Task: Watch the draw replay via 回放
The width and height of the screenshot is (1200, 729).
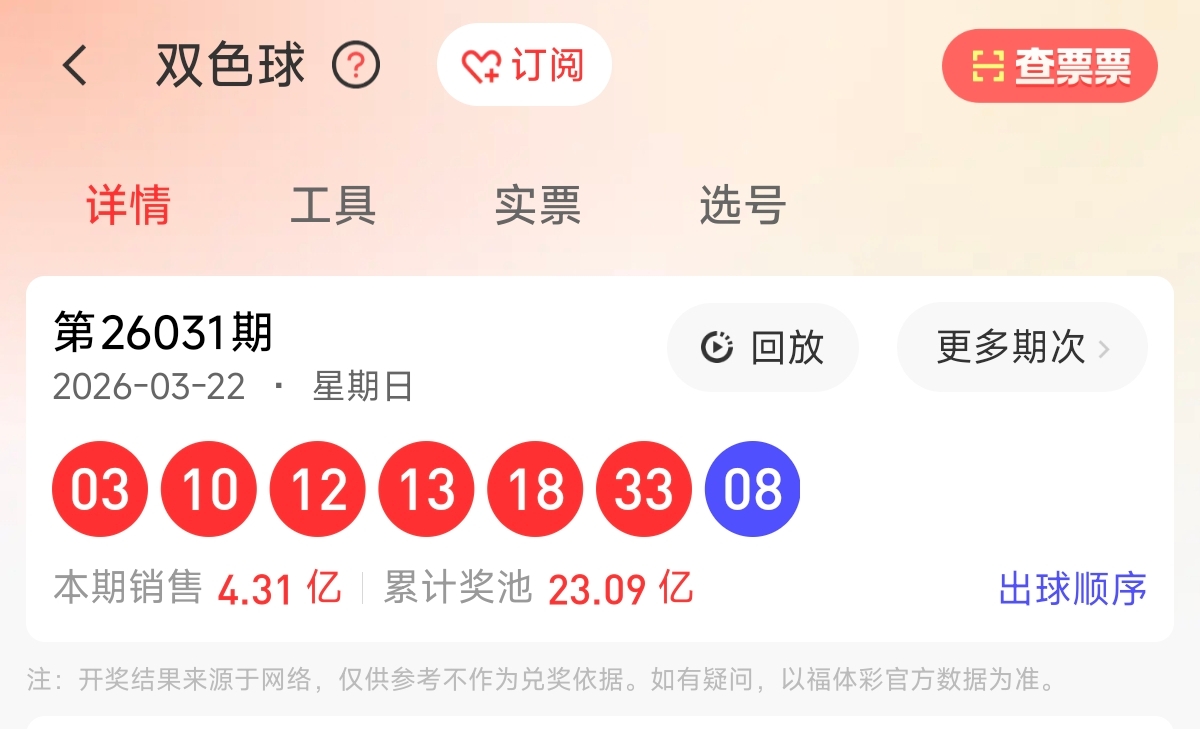Action: coord(763,347)
